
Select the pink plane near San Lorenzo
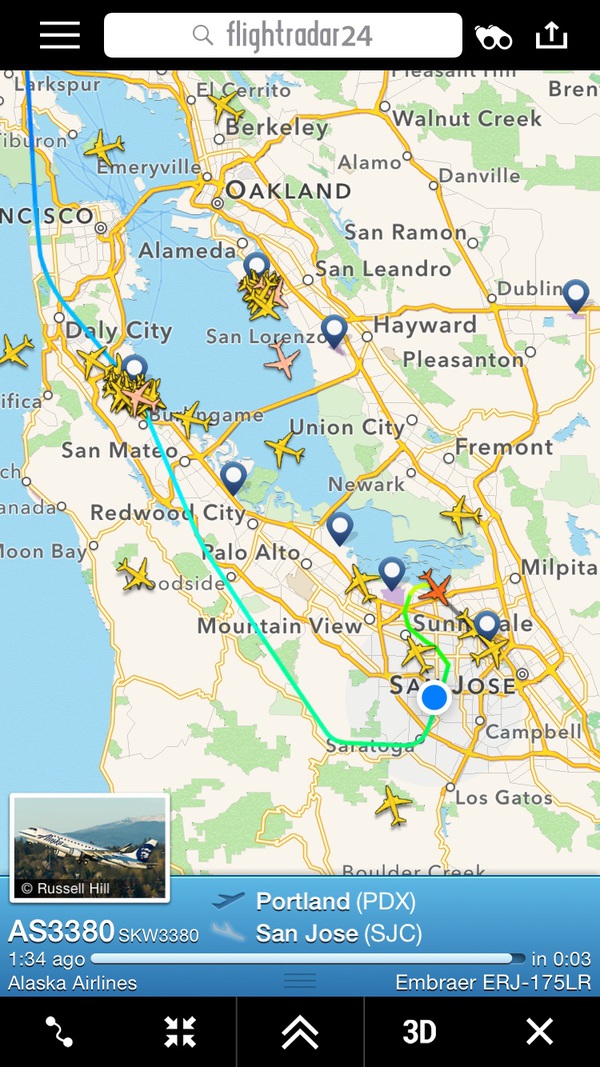click(284, 360)
